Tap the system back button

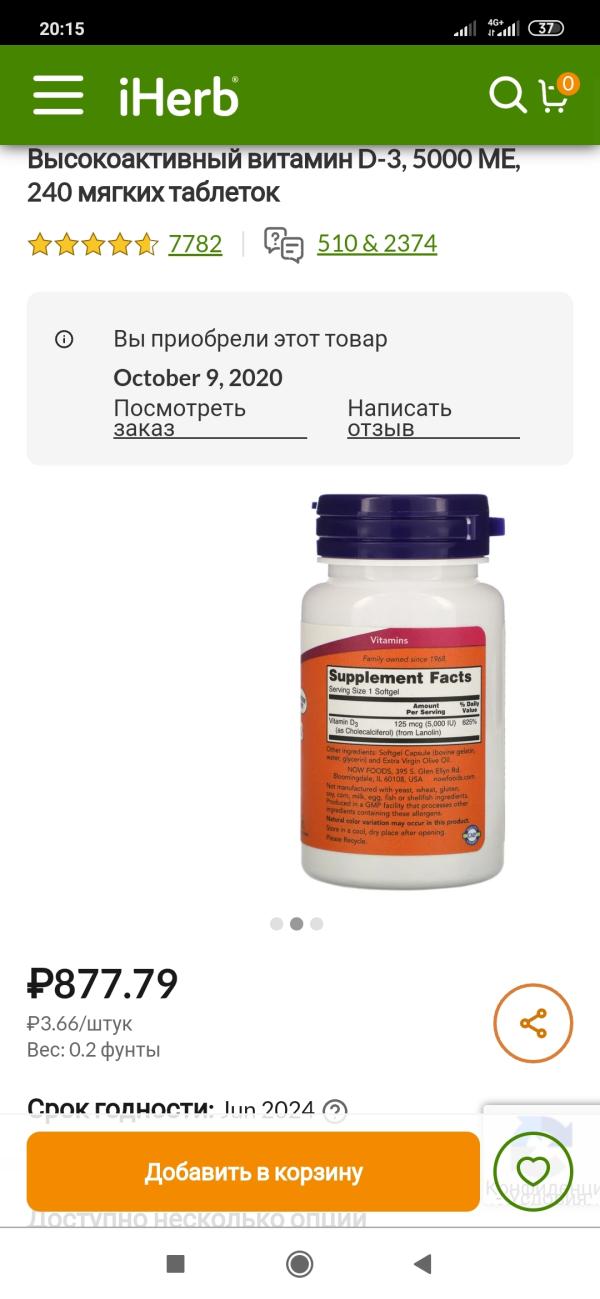tap(422, 1264)
